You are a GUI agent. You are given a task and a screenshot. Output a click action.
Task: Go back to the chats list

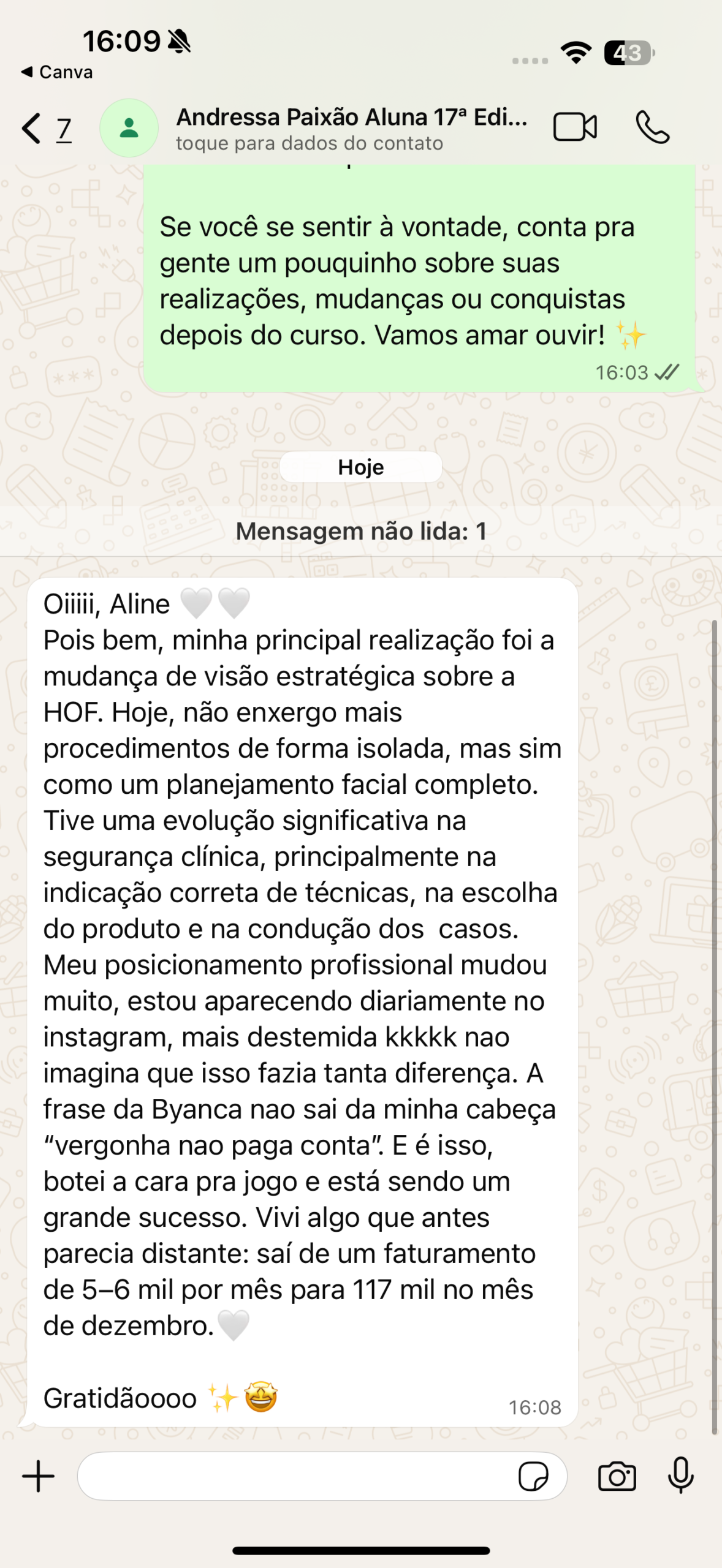pos(45,129)
